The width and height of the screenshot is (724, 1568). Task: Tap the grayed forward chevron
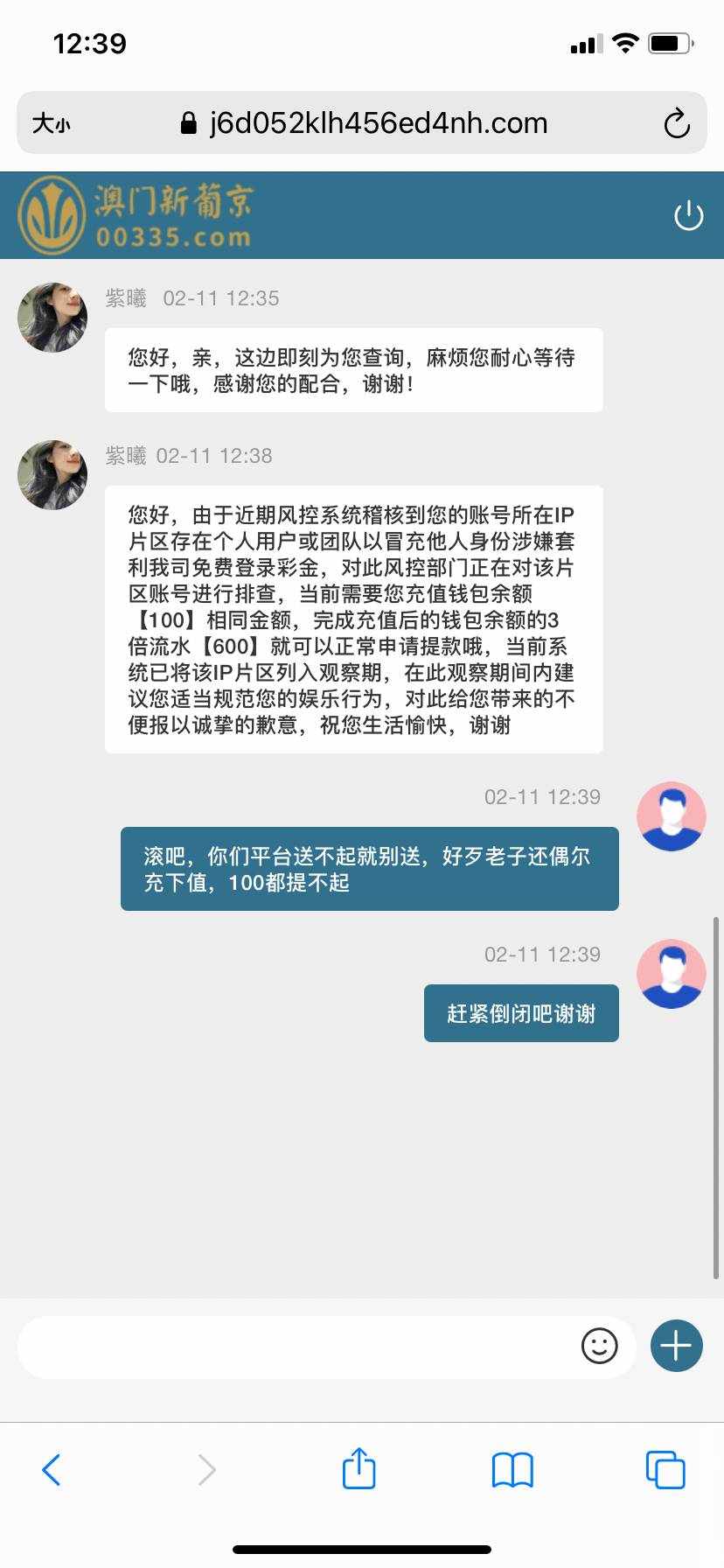click(205, 1470)
